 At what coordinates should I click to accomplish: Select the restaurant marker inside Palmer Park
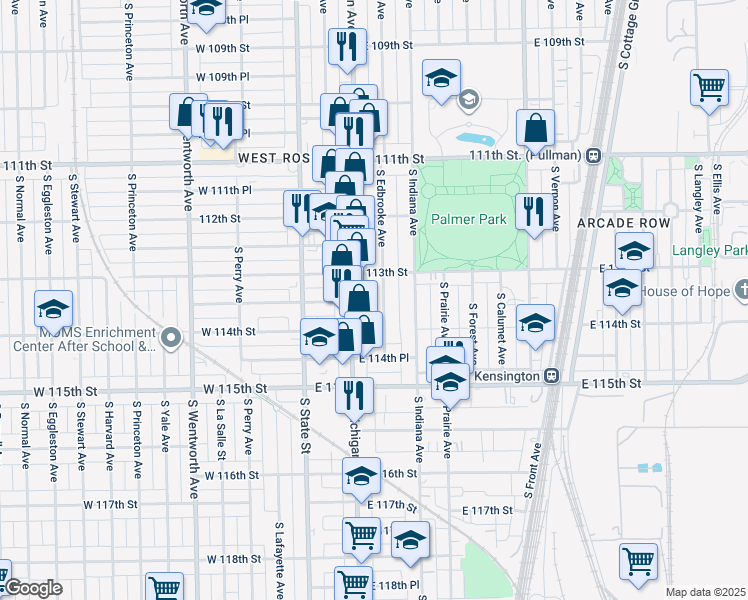534,214
